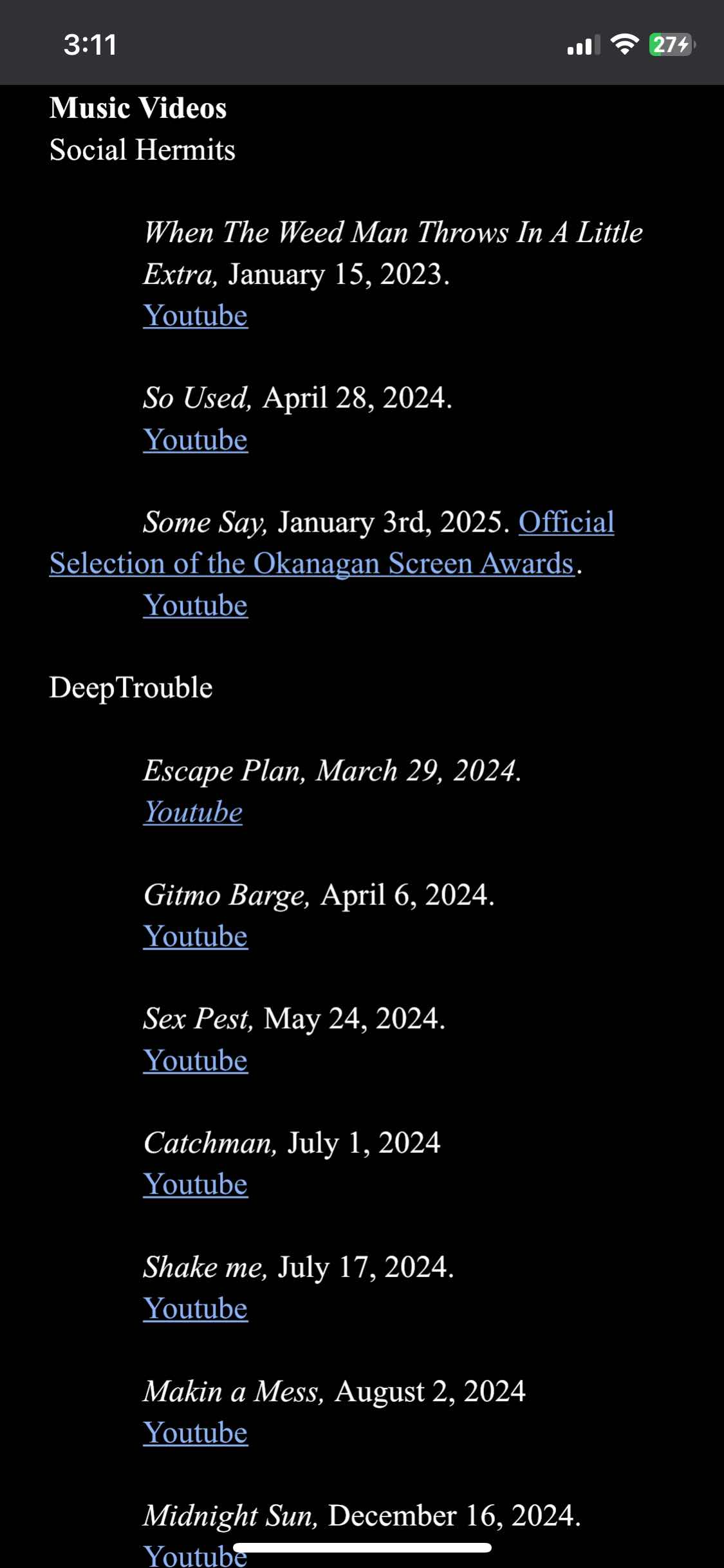Viewport: 724px width, 1568px height.
Task: Tap the Youtube link under Sex Pest
Action: [195, 1061]
